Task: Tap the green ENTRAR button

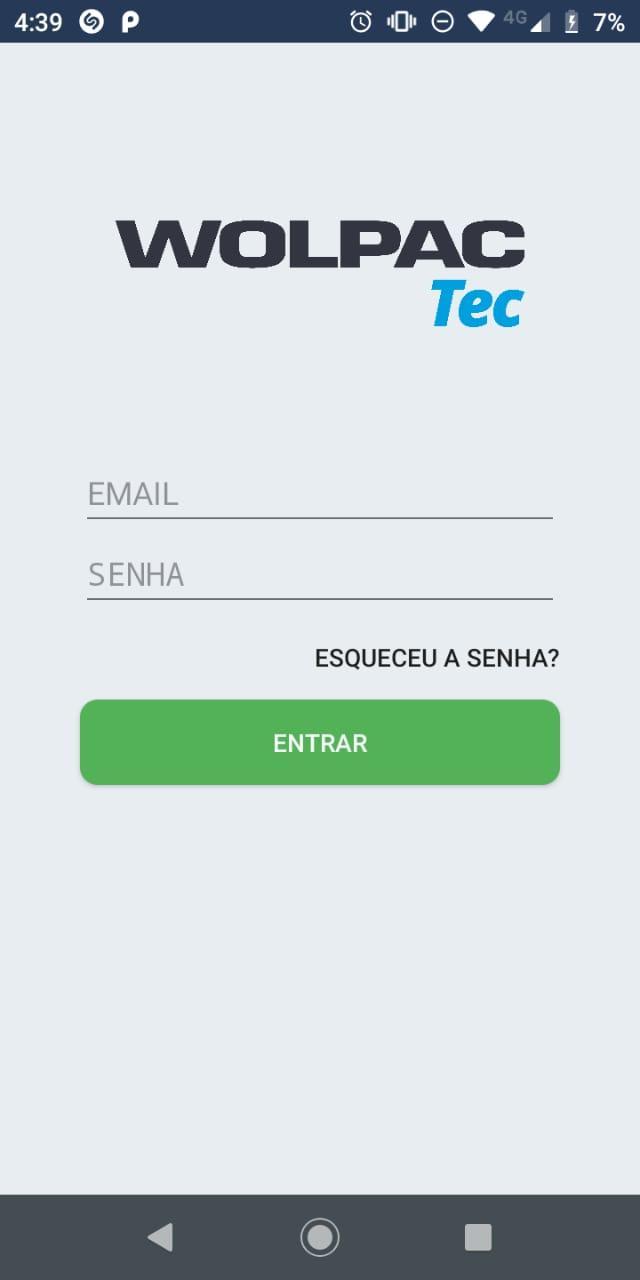Action: [320, 743]
